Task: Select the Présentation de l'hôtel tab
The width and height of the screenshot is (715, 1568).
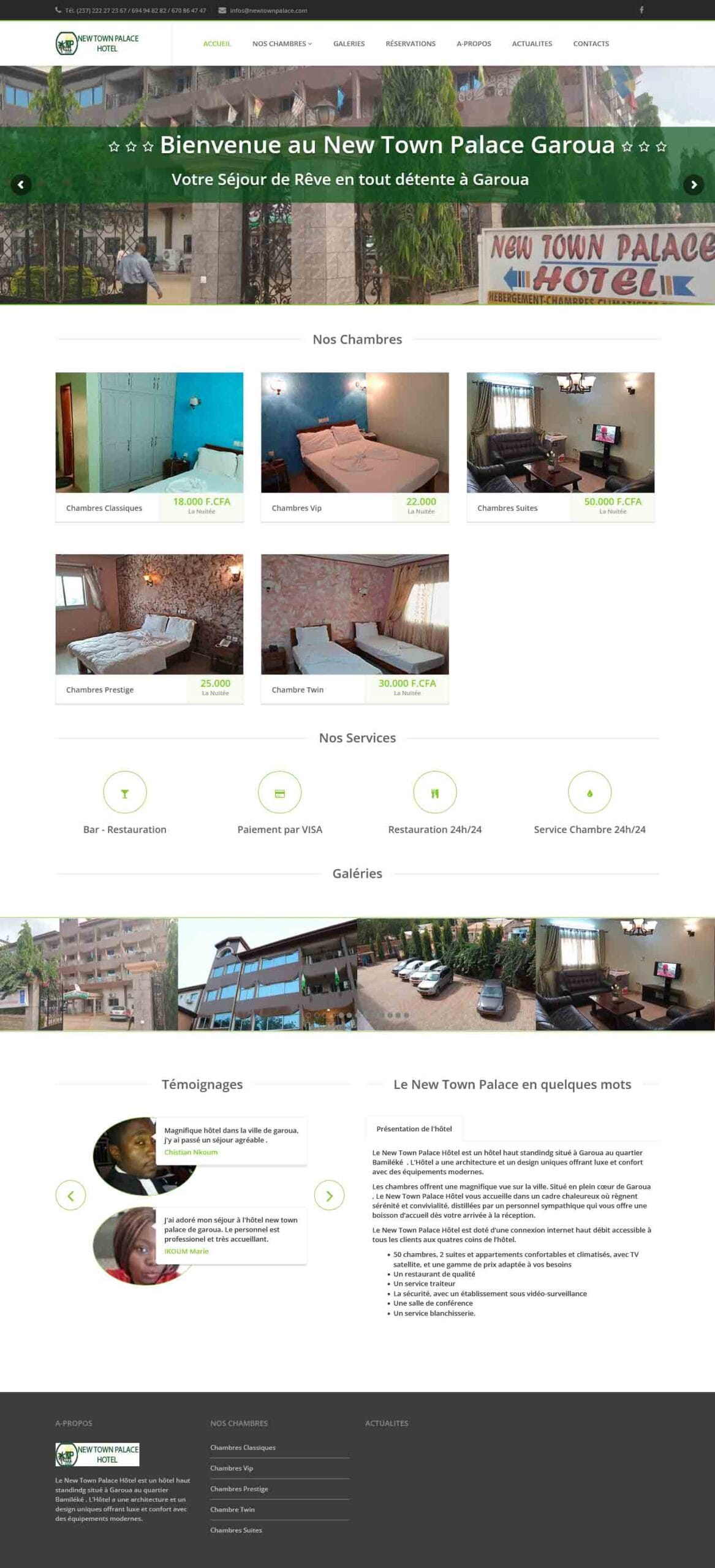Action: [x=414, y=1128]
